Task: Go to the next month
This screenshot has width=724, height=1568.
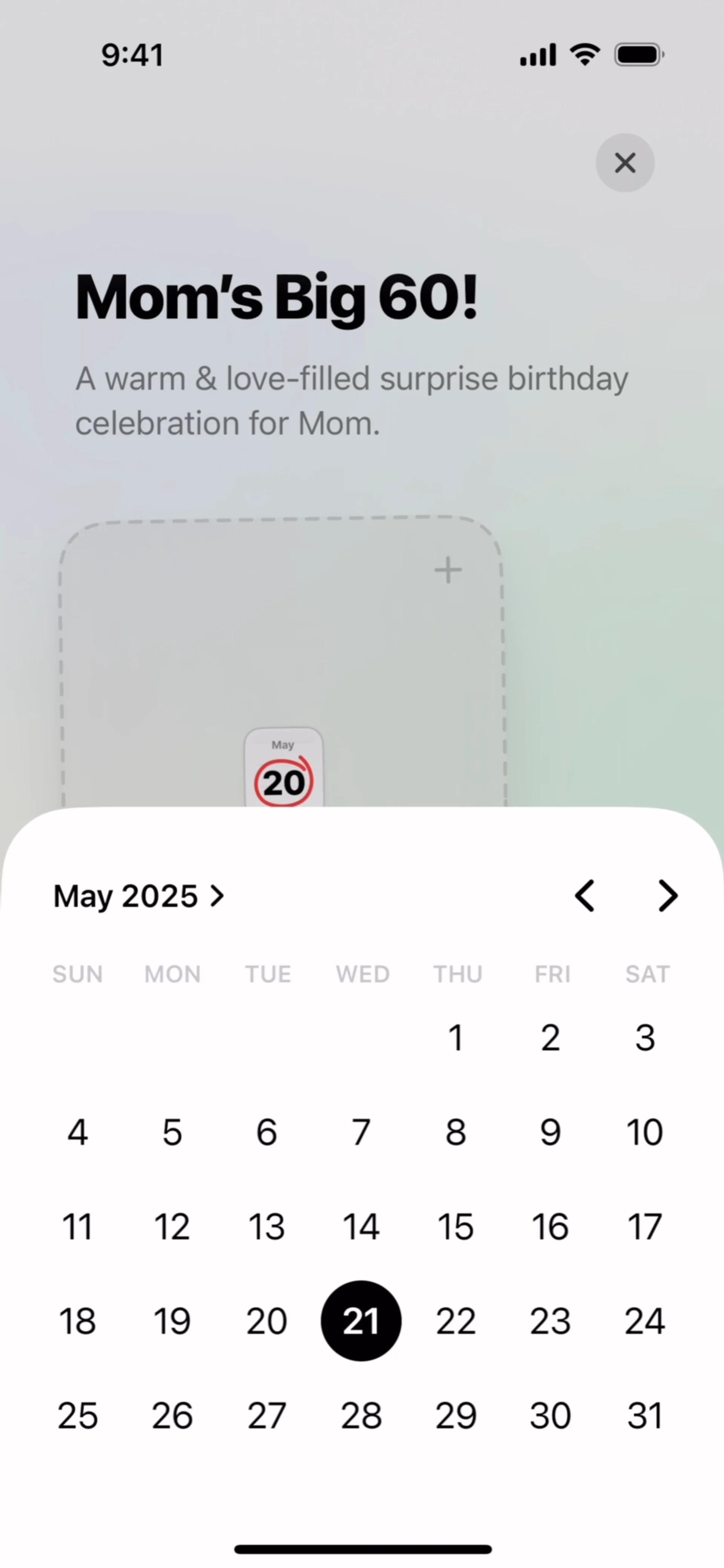Action: click(668, 896)
